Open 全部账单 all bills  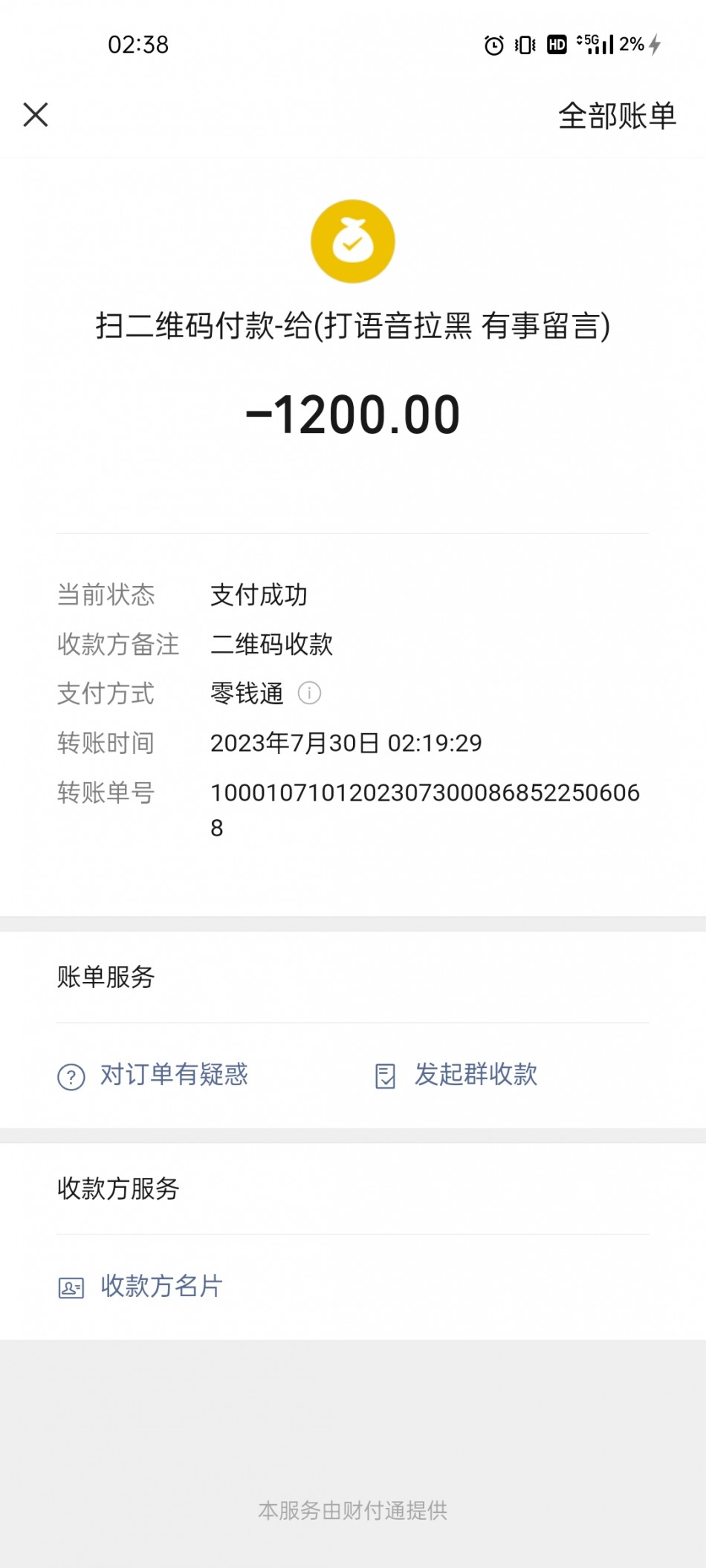click(617, 116)
